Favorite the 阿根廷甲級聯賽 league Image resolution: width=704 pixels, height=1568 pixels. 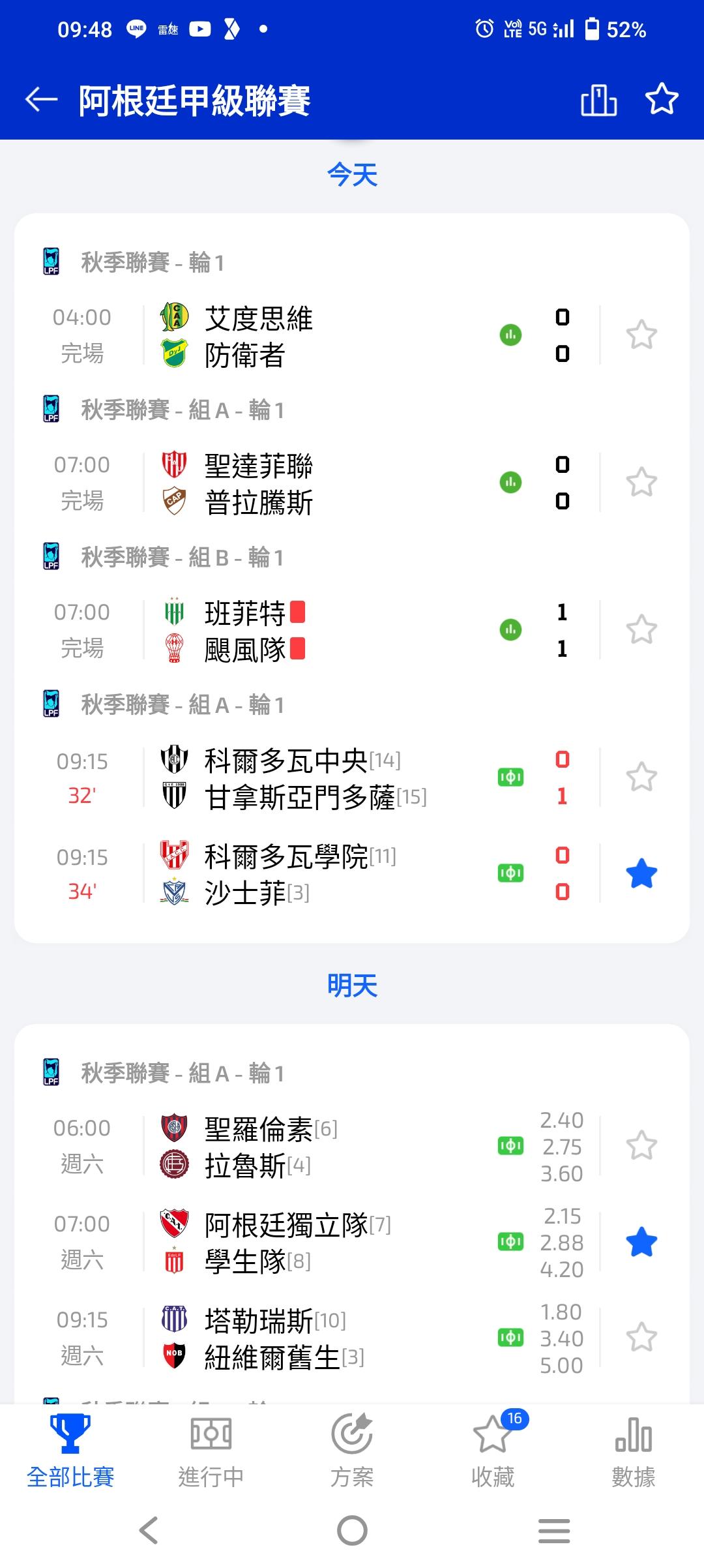pyautogui.click(x=662, y=100)
